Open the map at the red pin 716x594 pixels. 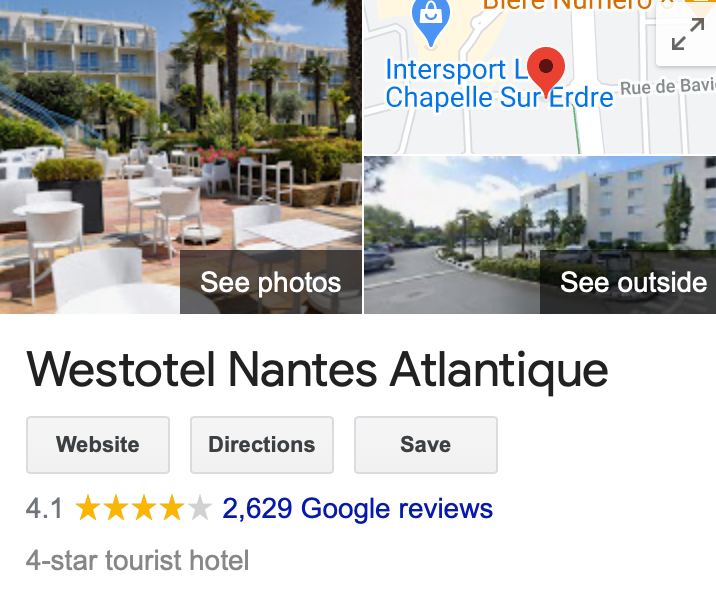click(546, 70)
